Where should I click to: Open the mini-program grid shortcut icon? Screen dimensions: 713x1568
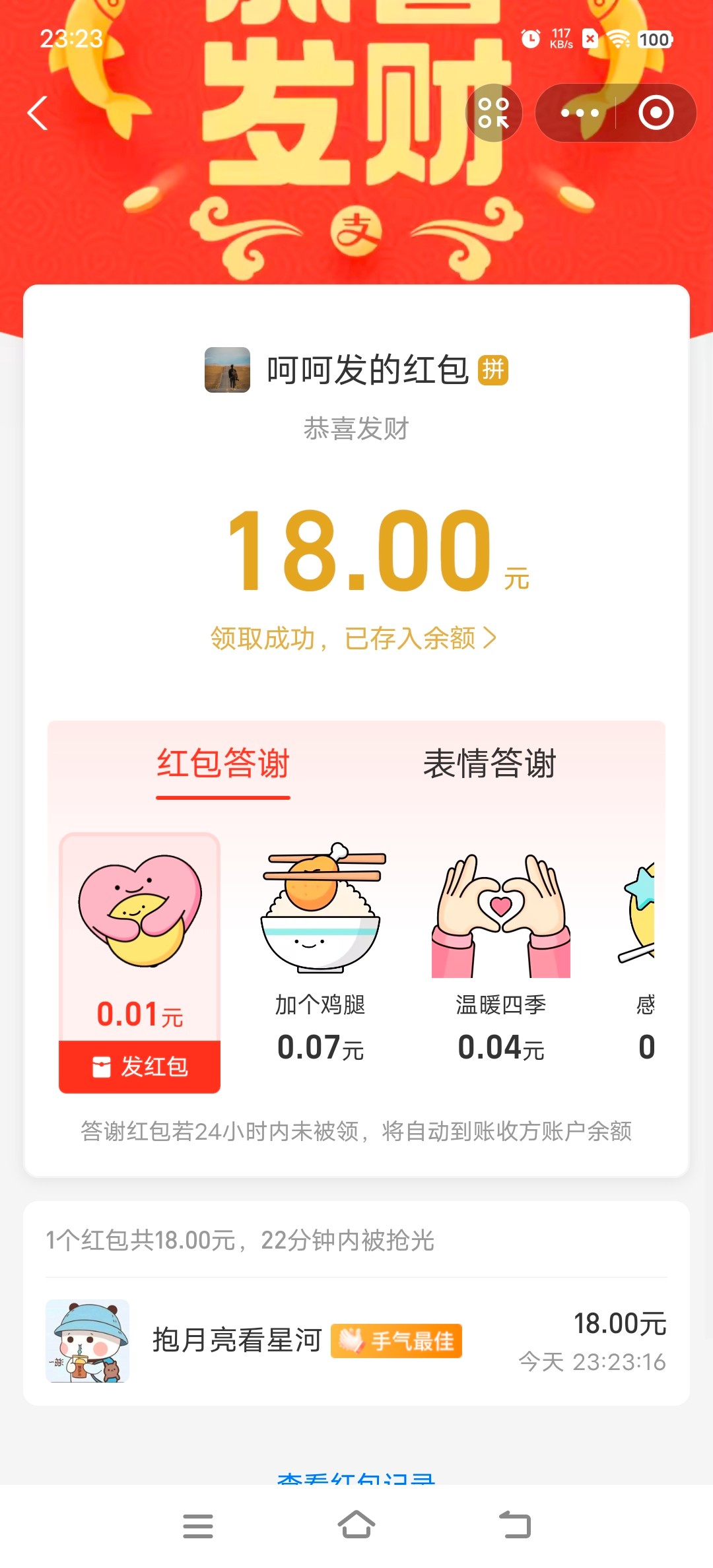[493, 113]
